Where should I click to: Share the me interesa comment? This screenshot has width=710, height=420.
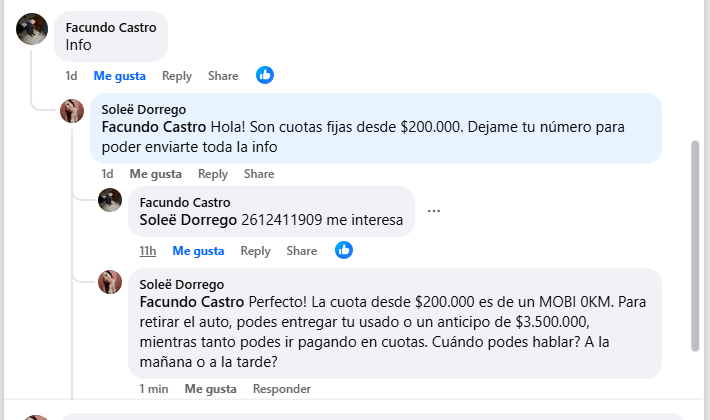point(302,251)
